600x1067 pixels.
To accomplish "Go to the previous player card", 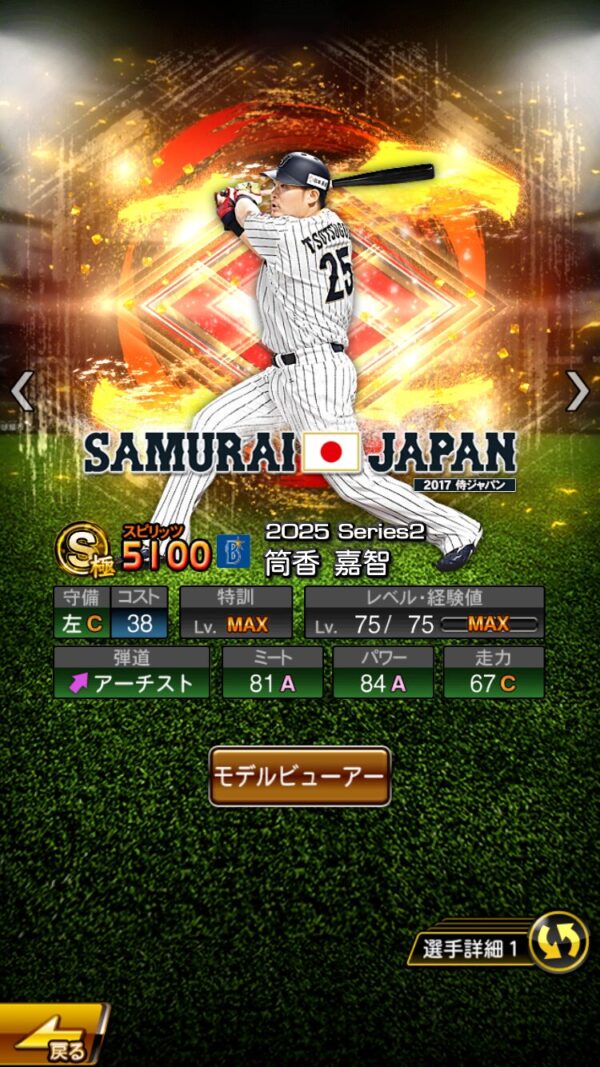I will tap(22, 391).
